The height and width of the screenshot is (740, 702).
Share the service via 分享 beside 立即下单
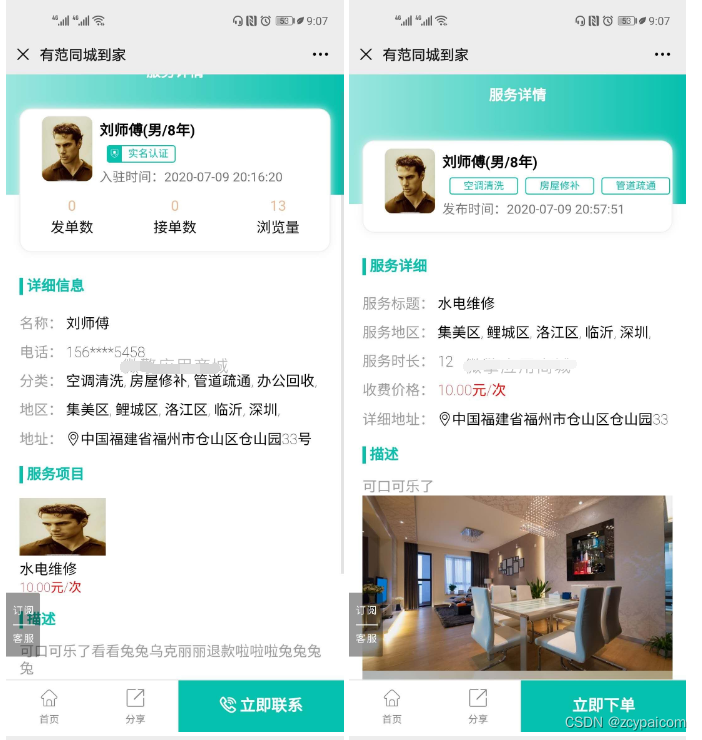478,705
